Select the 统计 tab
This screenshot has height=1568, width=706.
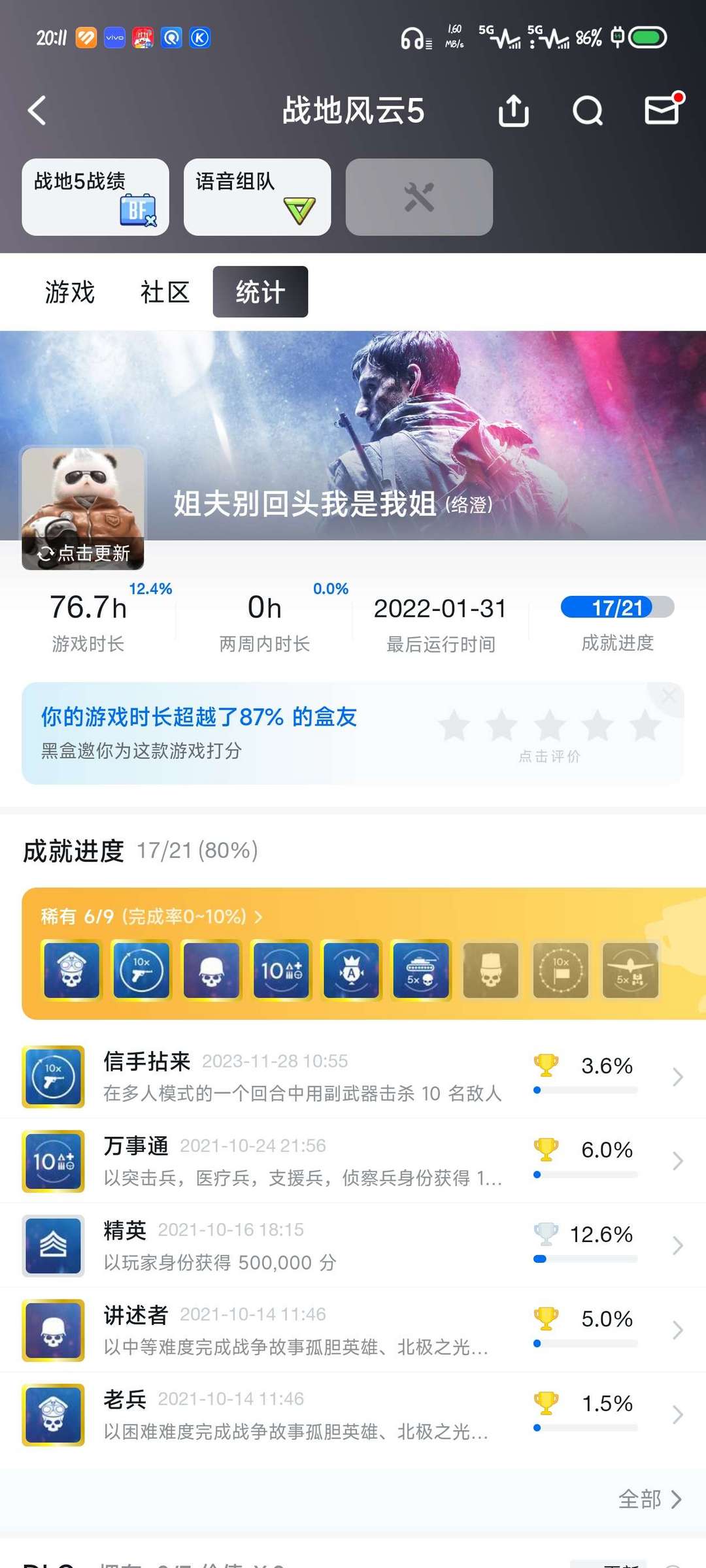click(260, 292)
